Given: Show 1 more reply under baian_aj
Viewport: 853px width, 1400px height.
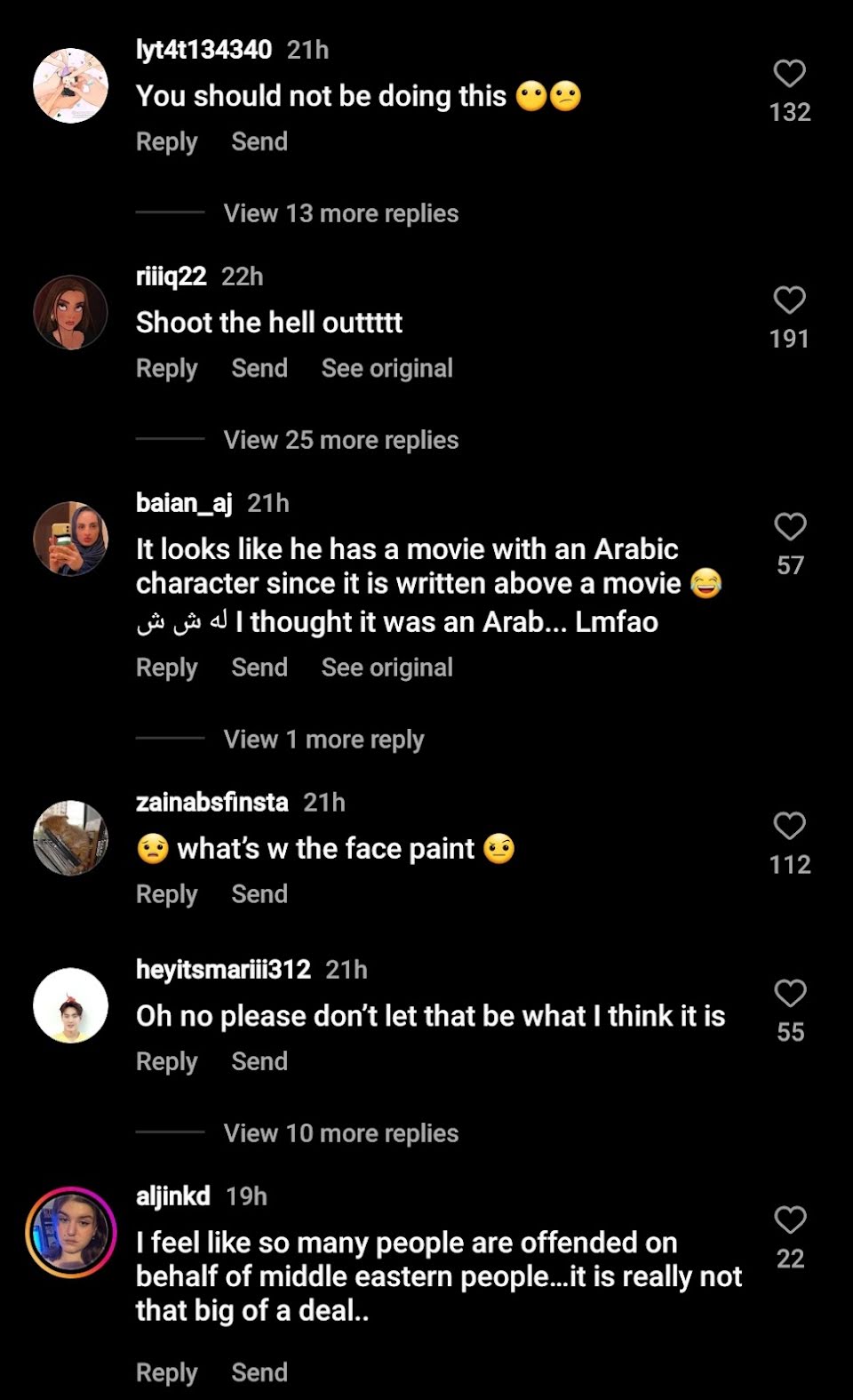Looking at the screenshot, I should pos(323,740).
